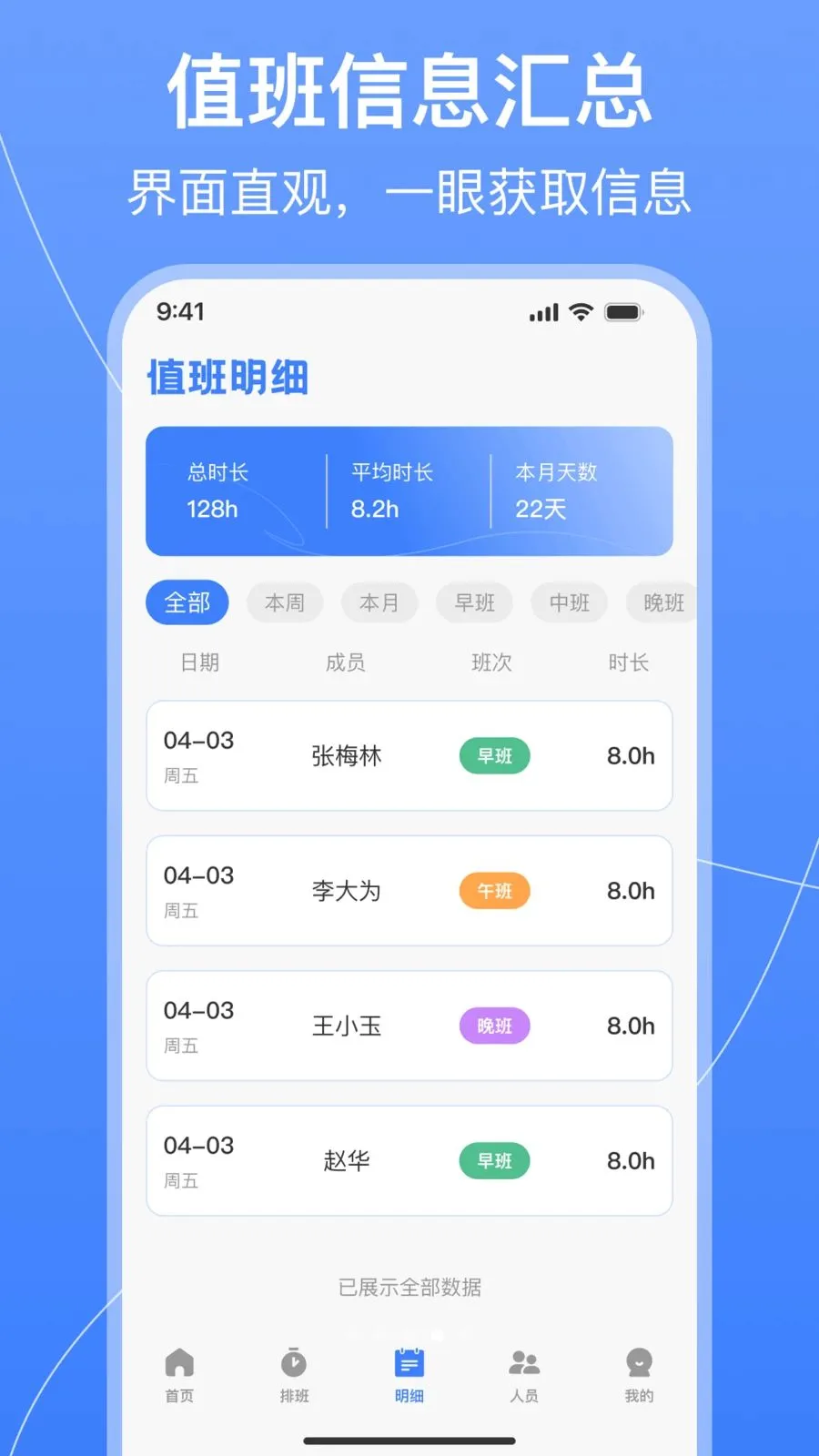
Task: Tap the 明细 details calendar icon
Action: pyautogui.click(x=408, y=1362)
